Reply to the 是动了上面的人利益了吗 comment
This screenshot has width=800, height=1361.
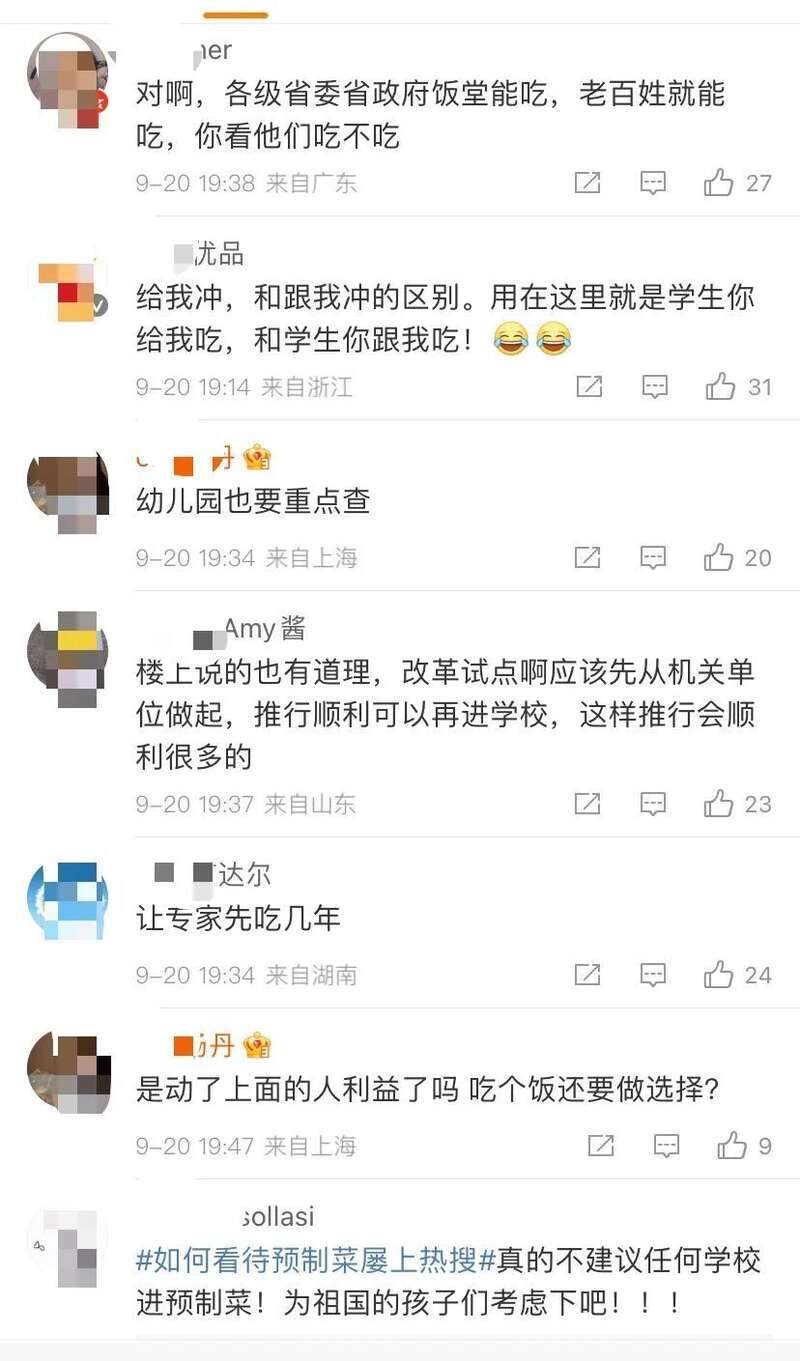pos(666,1146)
